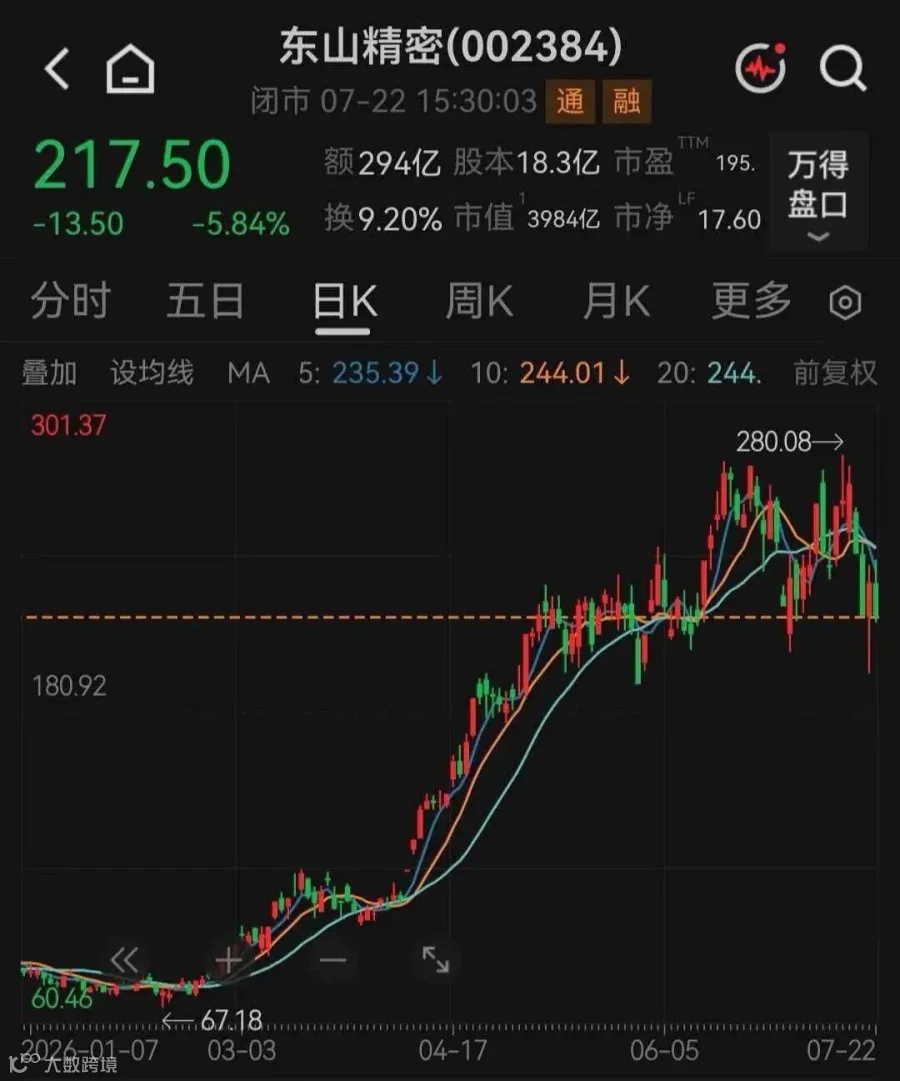The image size is (900, 1081).
Task: Open the live pulse alert icon
Action: pyautogui.click(x=761, y=67)
